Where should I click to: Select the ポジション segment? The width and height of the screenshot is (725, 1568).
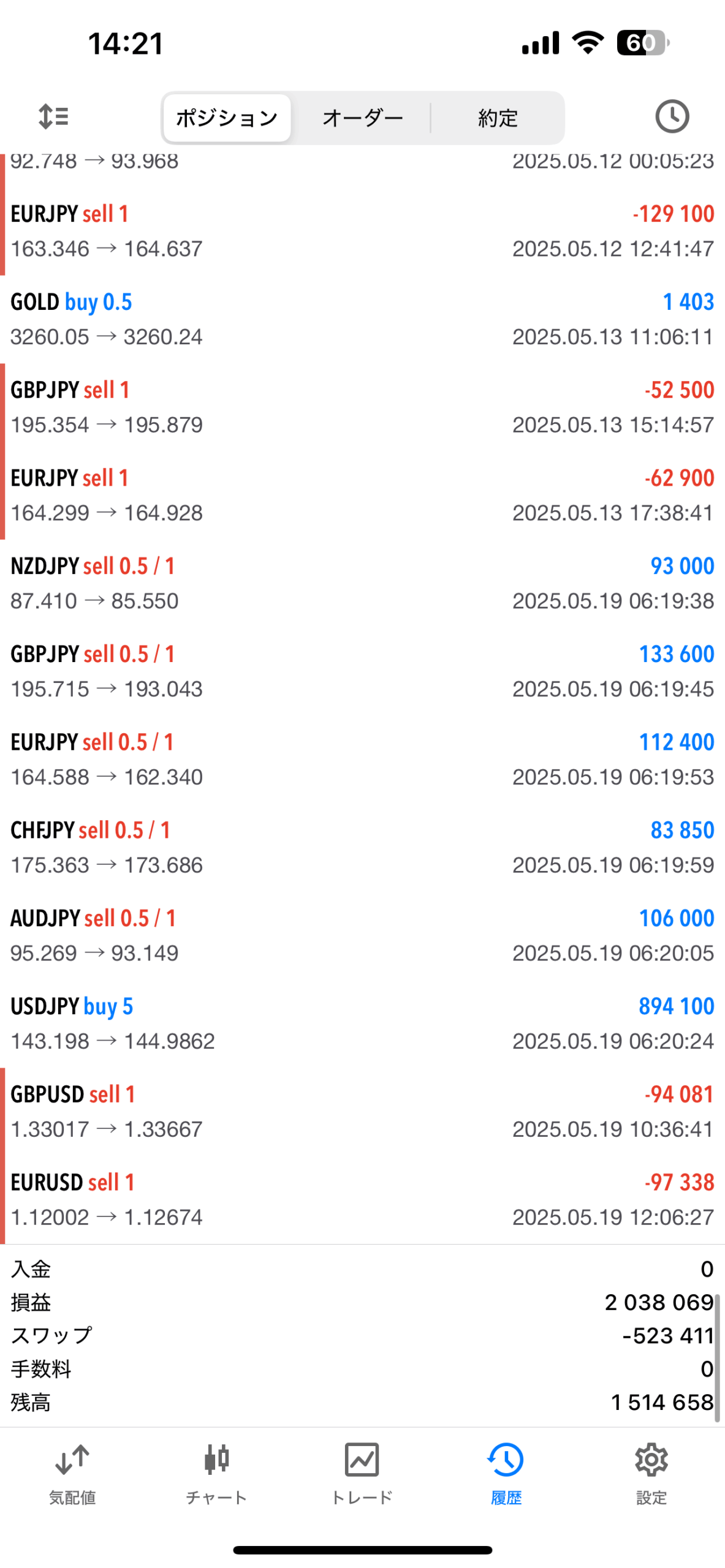(x=227, y=118)
